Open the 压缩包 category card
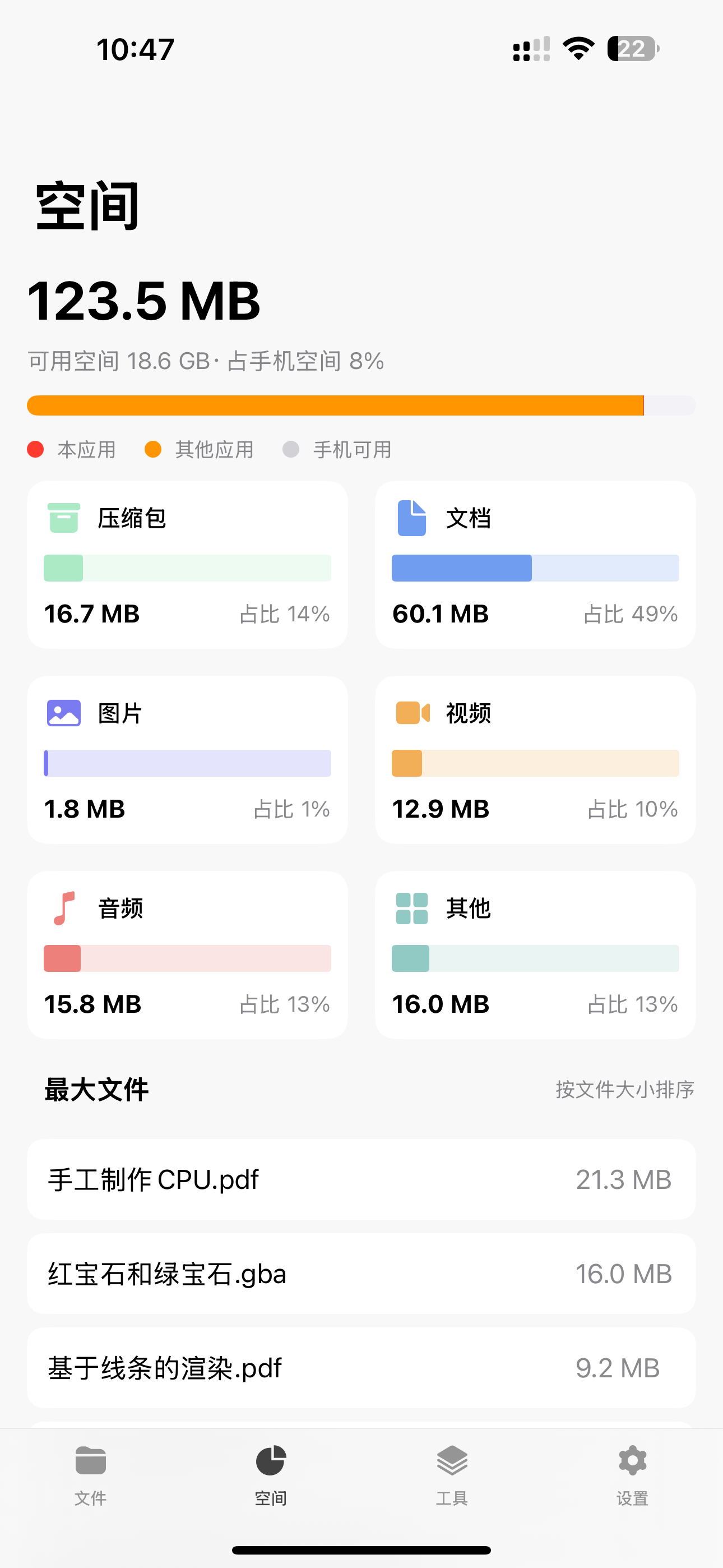This screenshot has width=723, height=1568. tap(187, 564)
